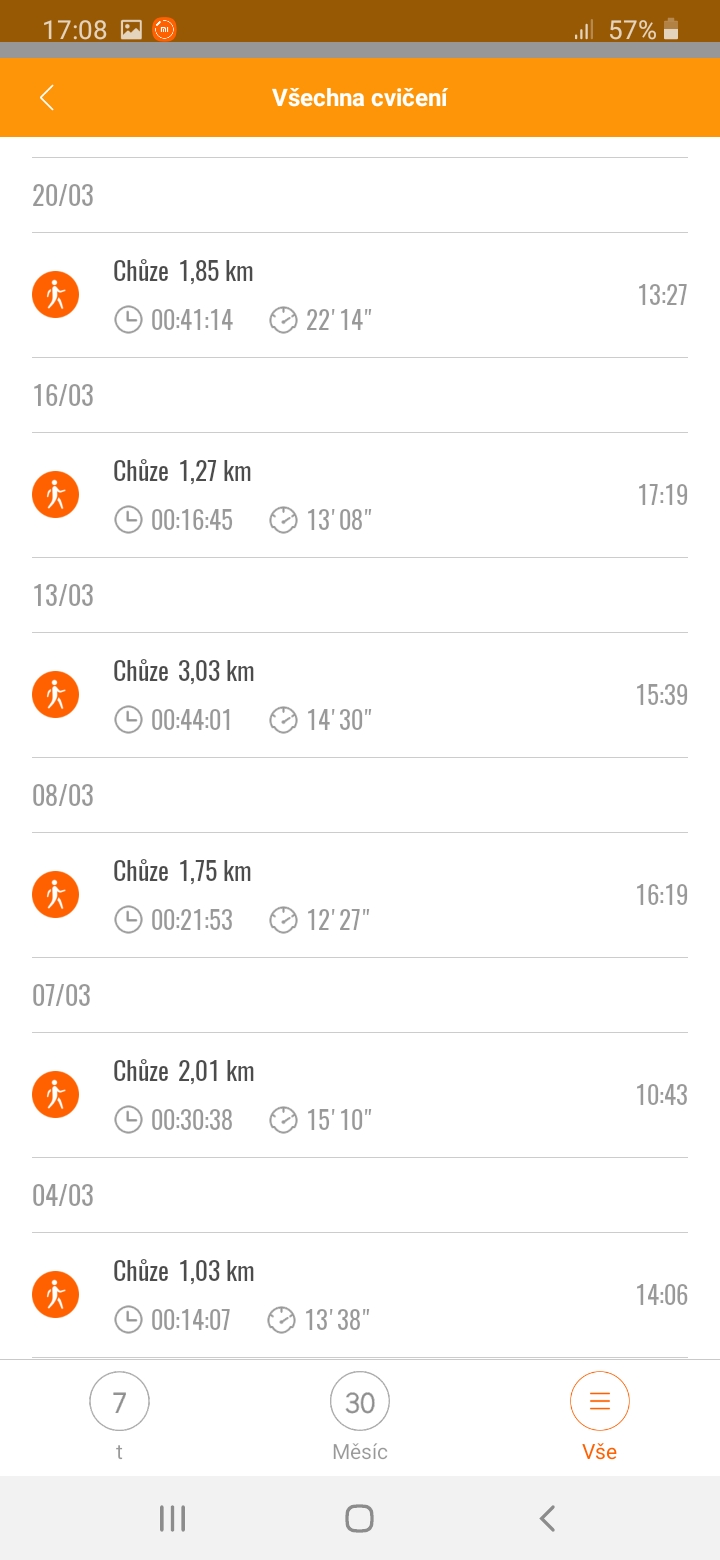The image size is (720, 1560).
Task: Open the 3,03 km walk from 13/03
Action: click(x=360, y=695)
